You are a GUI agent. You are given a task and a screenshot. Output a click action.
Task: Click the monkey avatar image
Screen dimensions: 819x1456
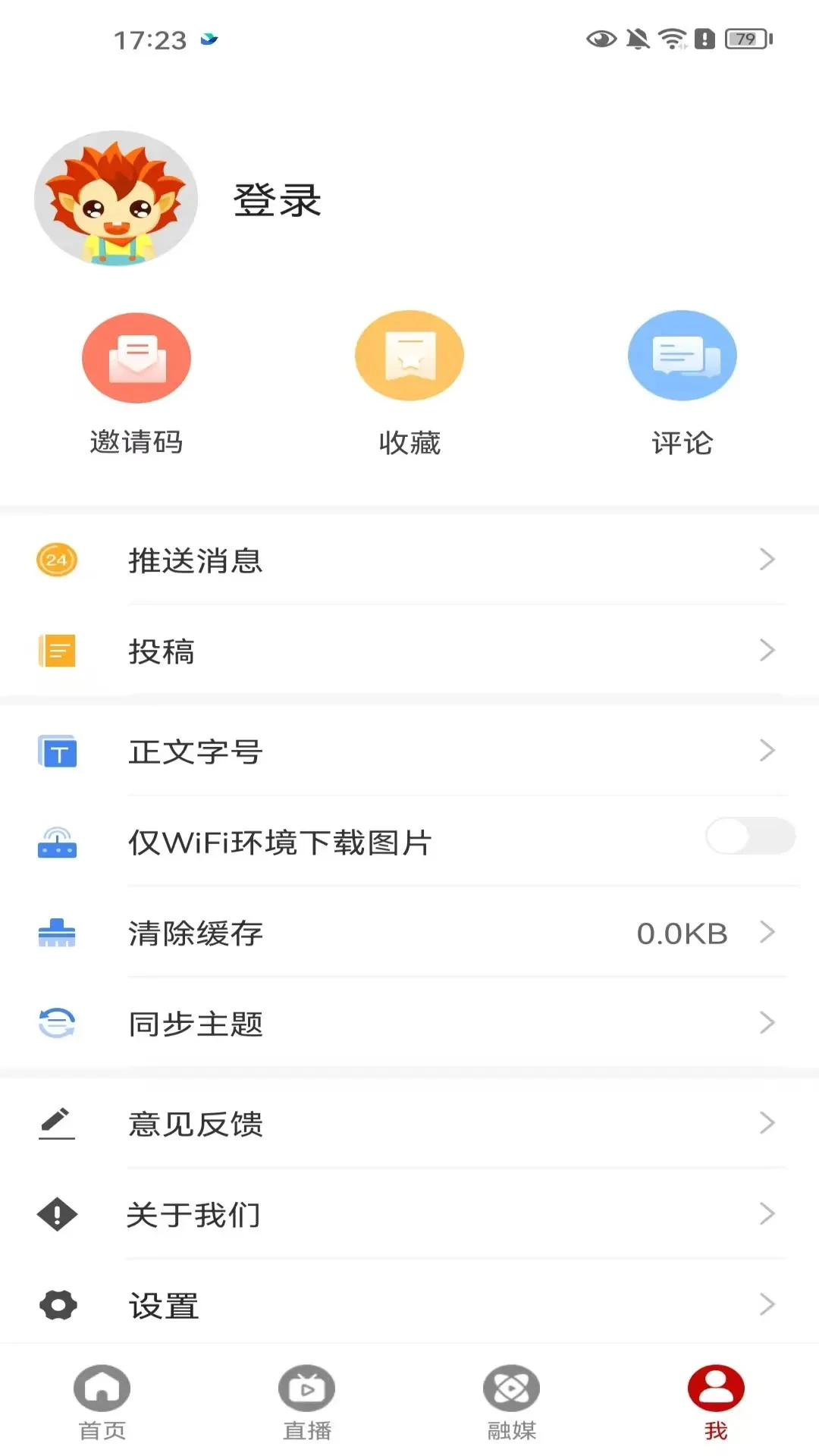115,198
